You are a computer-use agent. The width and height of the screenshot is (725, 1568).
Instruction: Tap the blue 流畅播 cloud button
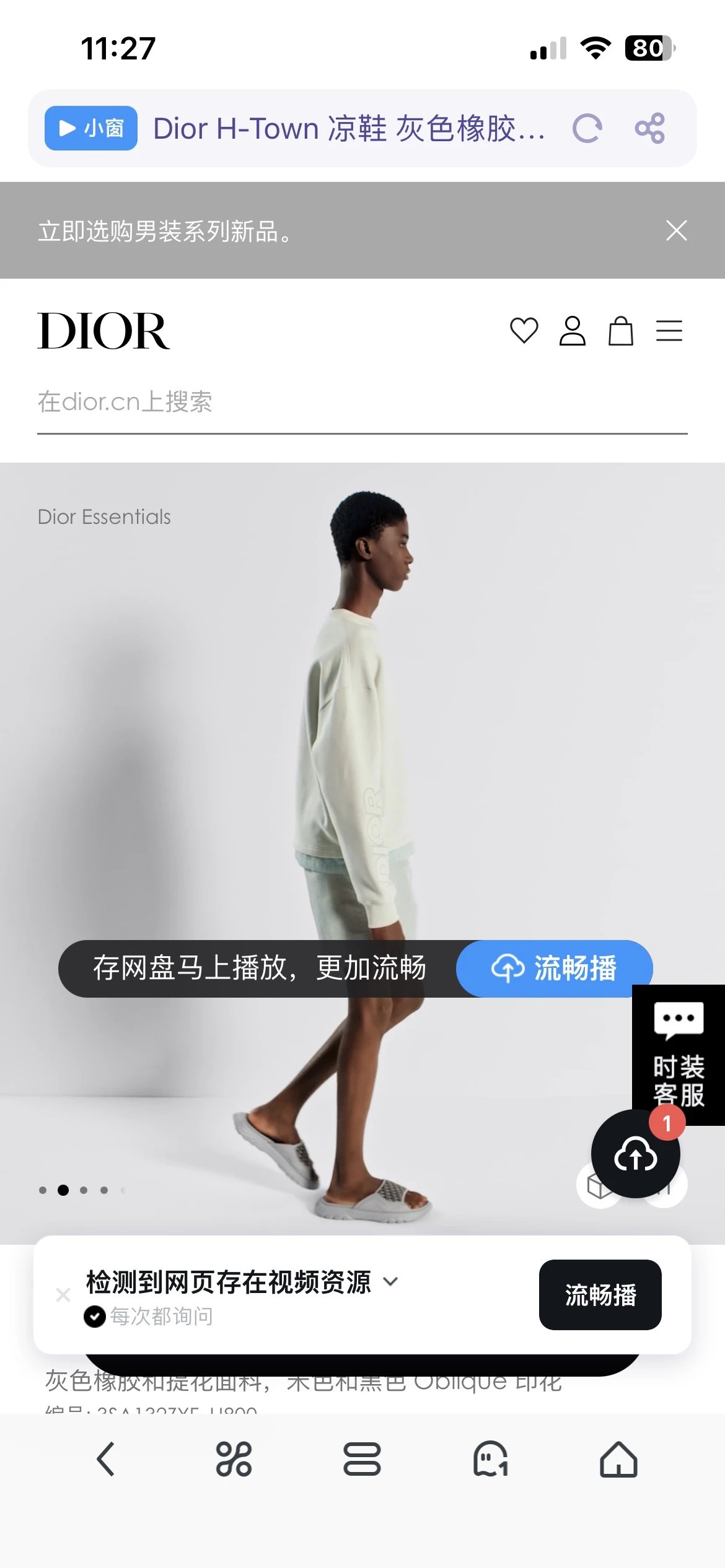click(554, 969)
